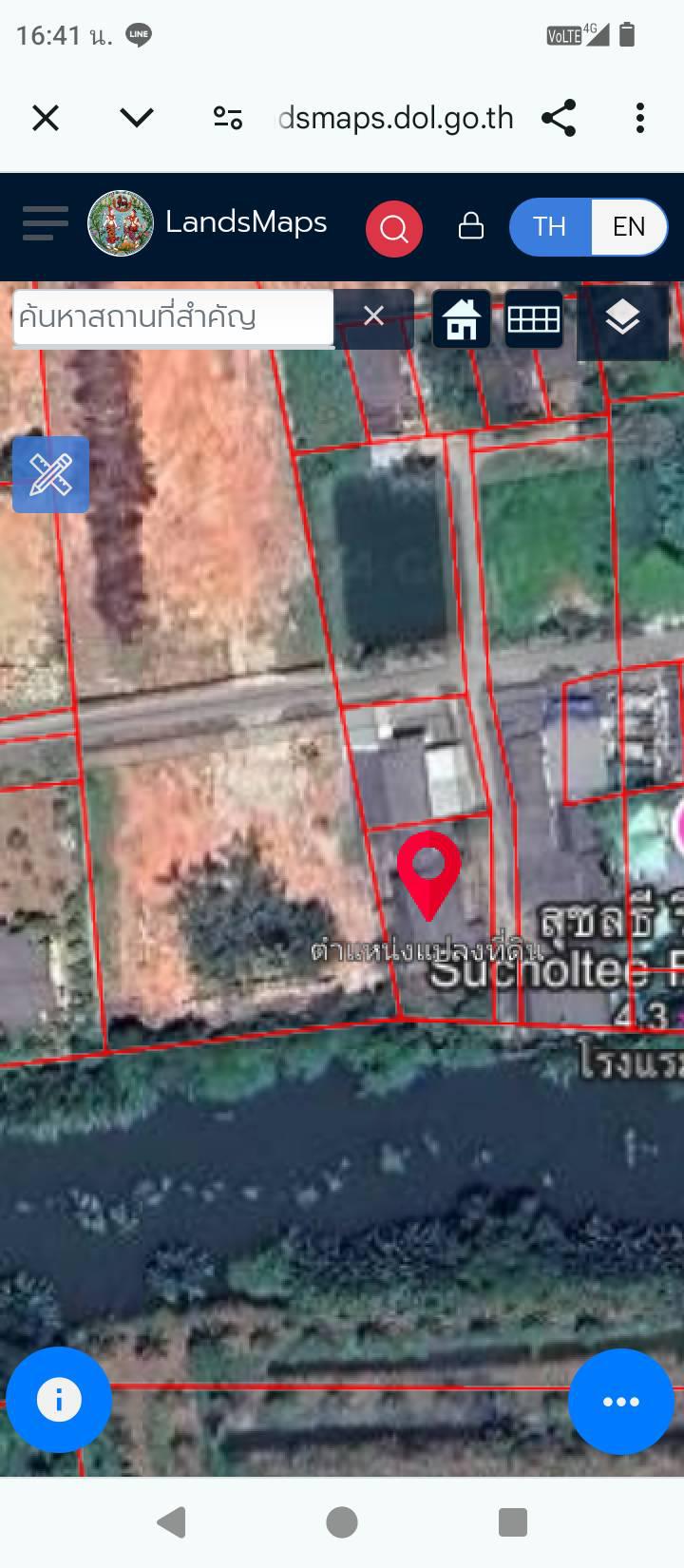The height and width of the screenshot is (1568, 684).
Task: Open the ruler and pencil measuring tool
Action: (51, 474)
